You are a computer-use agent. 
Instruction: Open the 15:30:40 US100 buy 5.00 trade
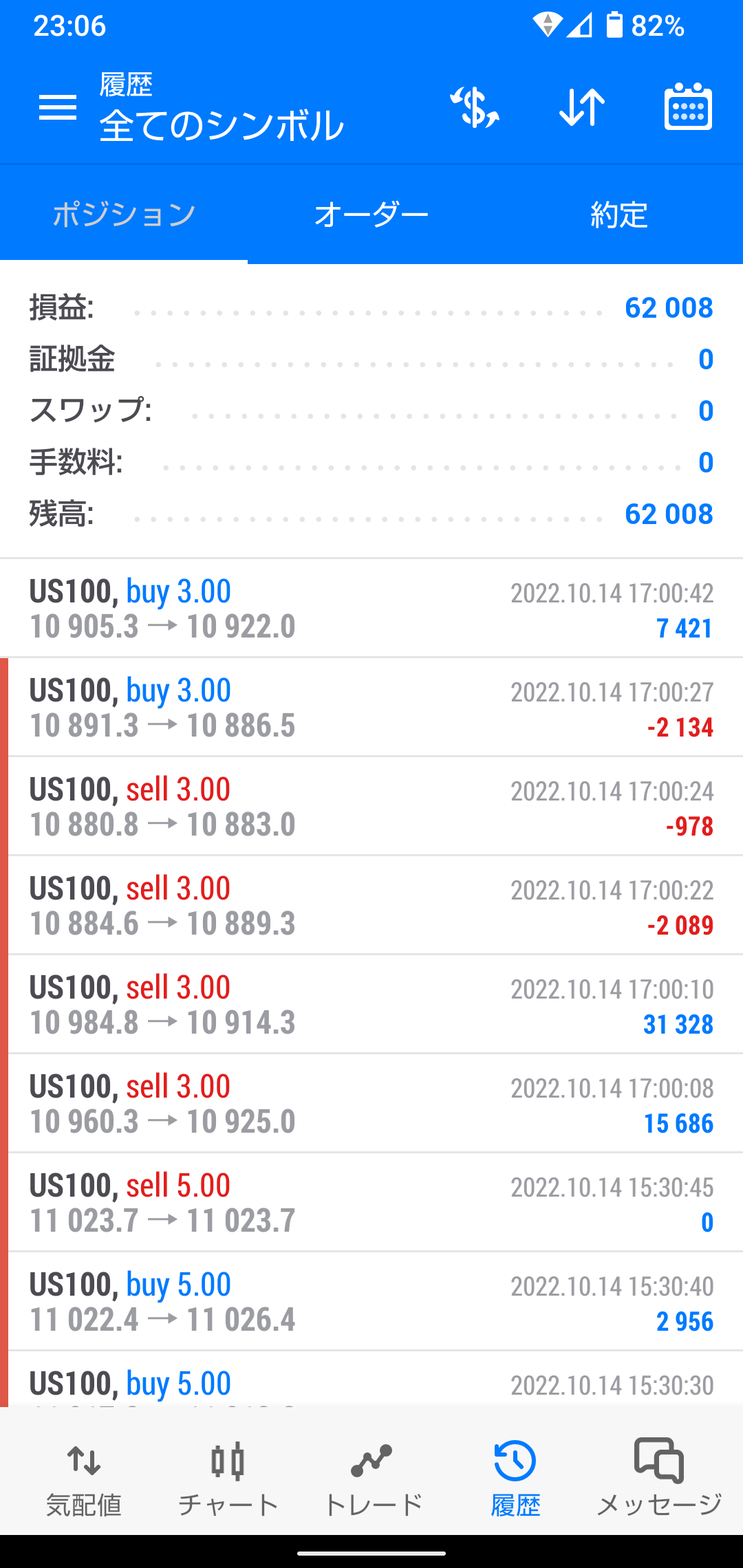(x=371, y=1302)
